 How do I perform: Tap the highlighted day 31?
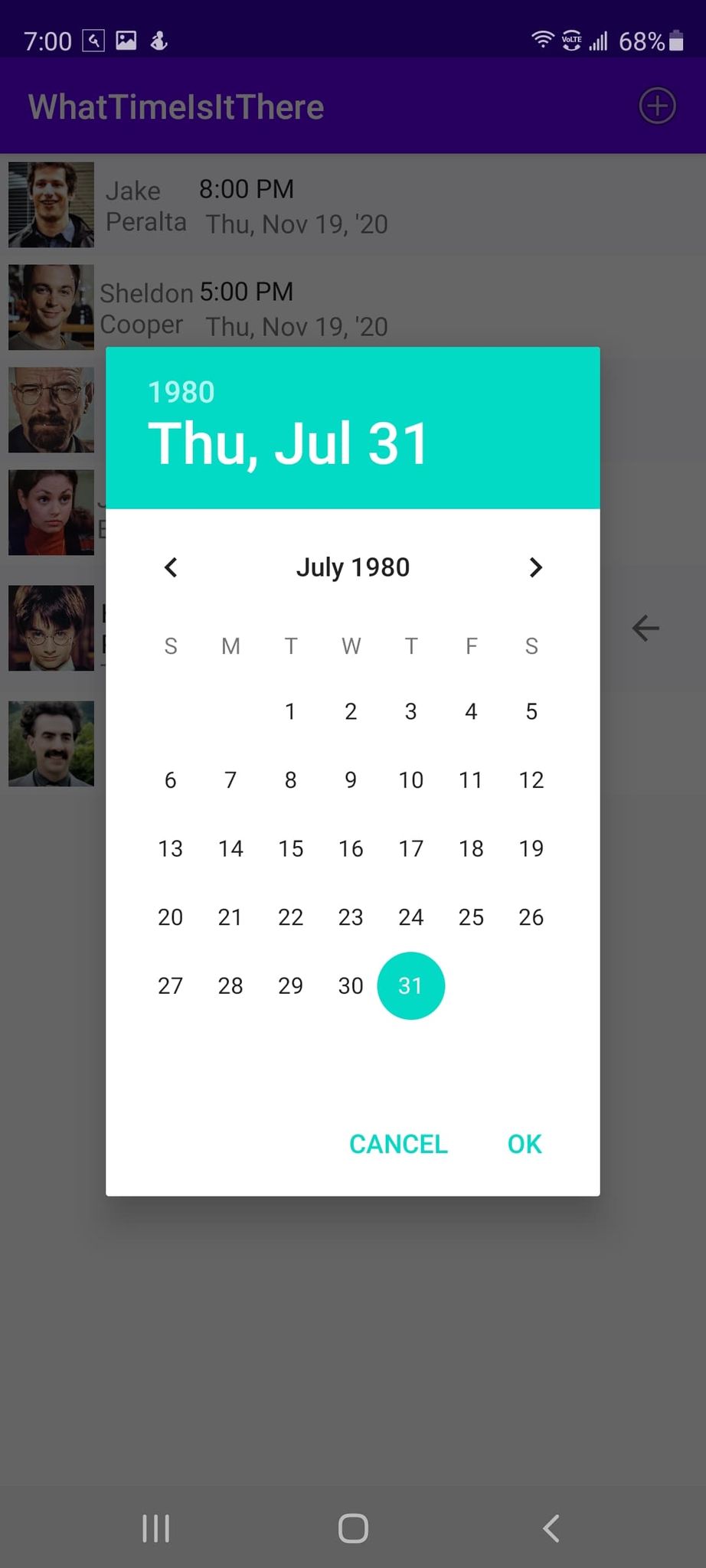[410, 985]
